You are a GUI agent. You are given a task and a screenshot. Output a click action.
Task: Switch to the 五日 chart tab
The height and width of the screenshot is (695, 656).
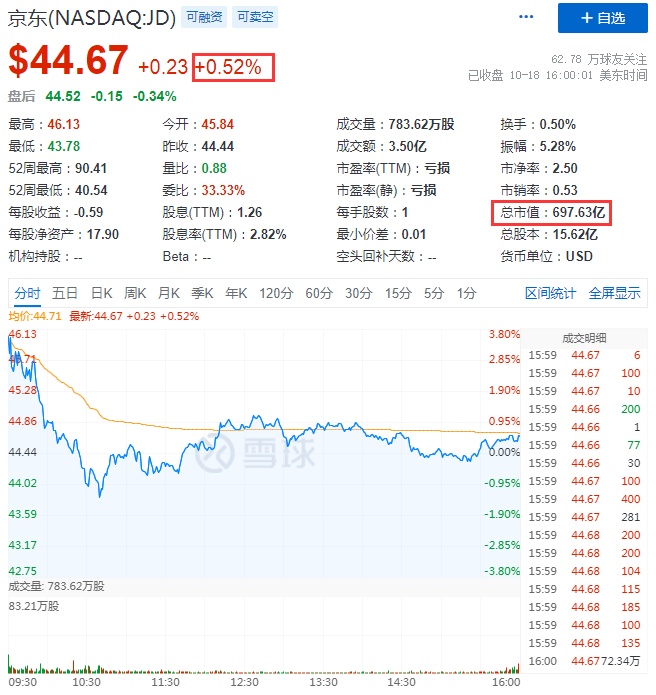tap(65, 293)
